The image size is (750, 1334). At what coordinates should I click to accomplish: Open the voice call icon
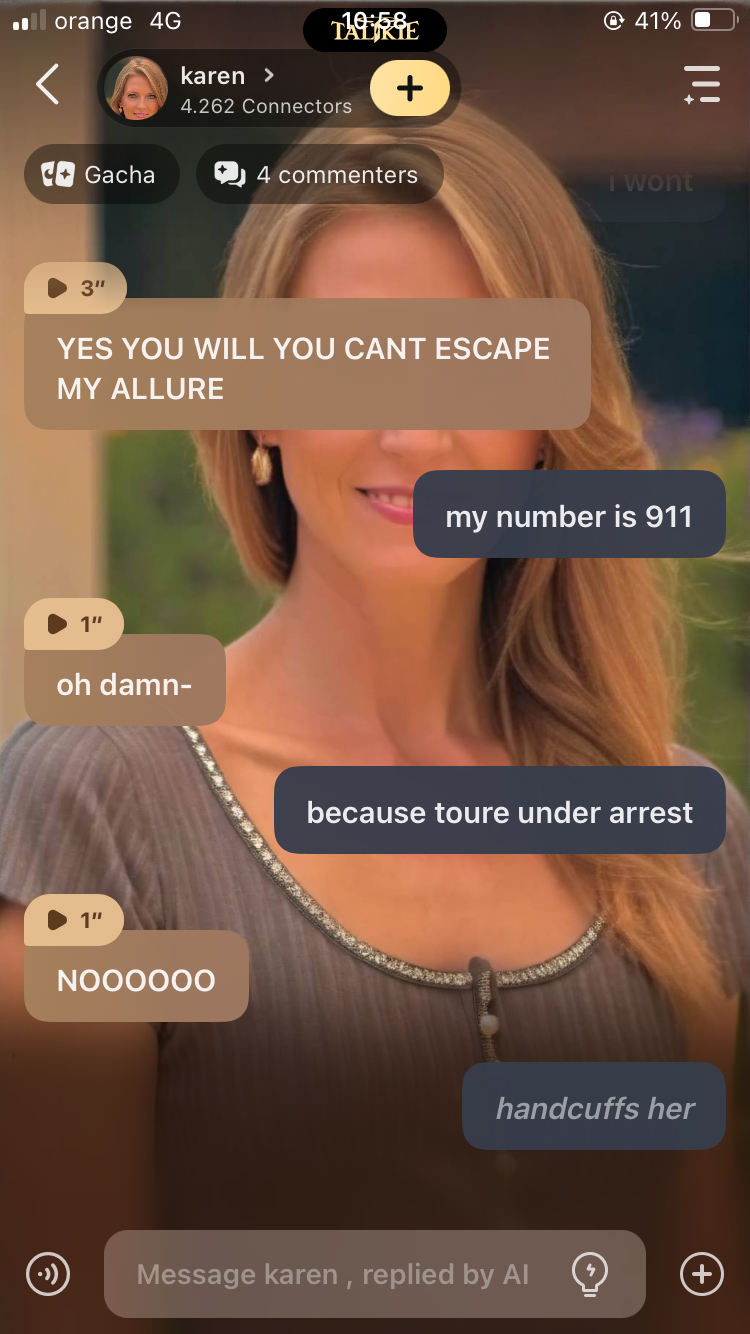coord(48,1274)
